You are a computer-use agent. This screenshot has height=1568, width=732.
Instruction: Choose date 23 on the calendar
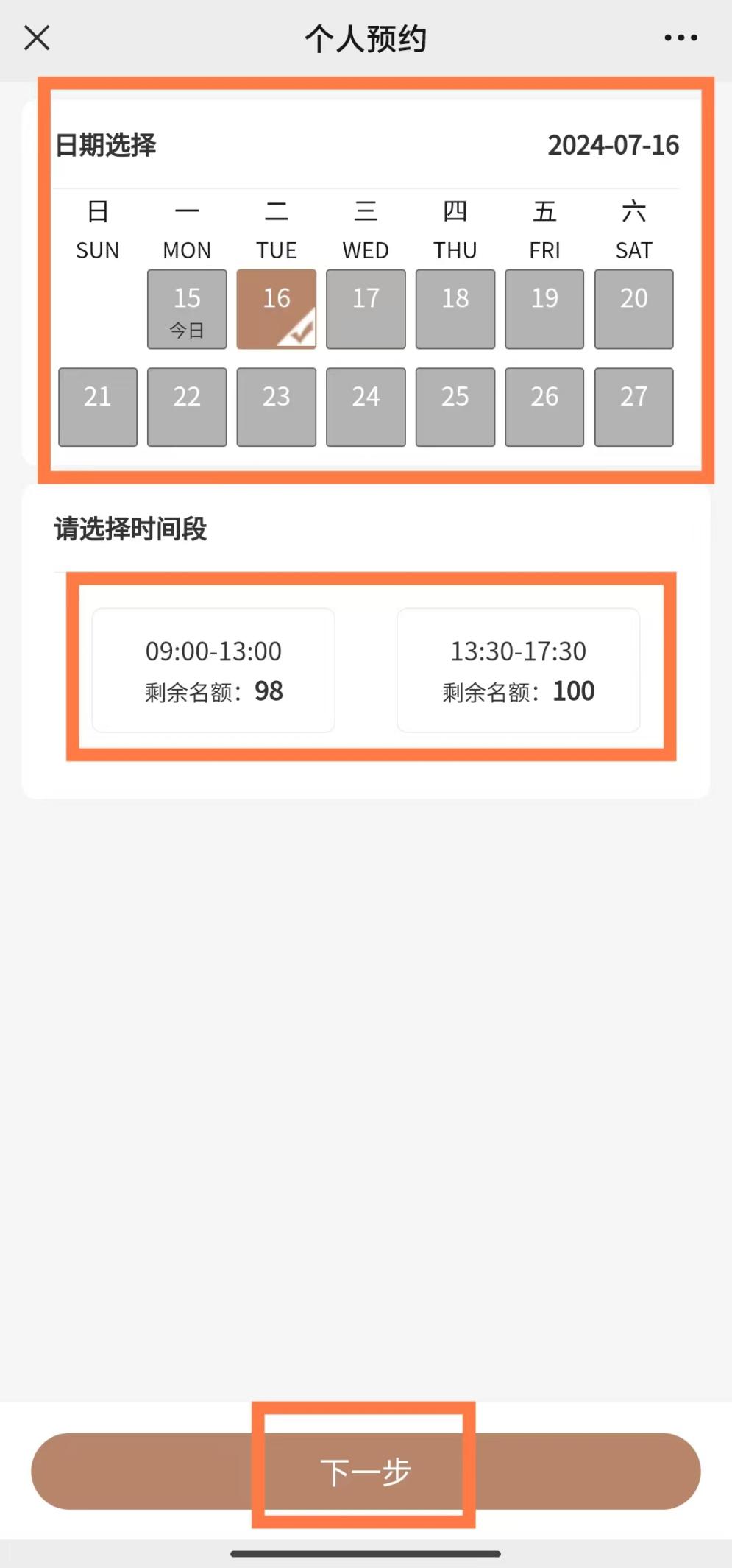pos(277,407)
